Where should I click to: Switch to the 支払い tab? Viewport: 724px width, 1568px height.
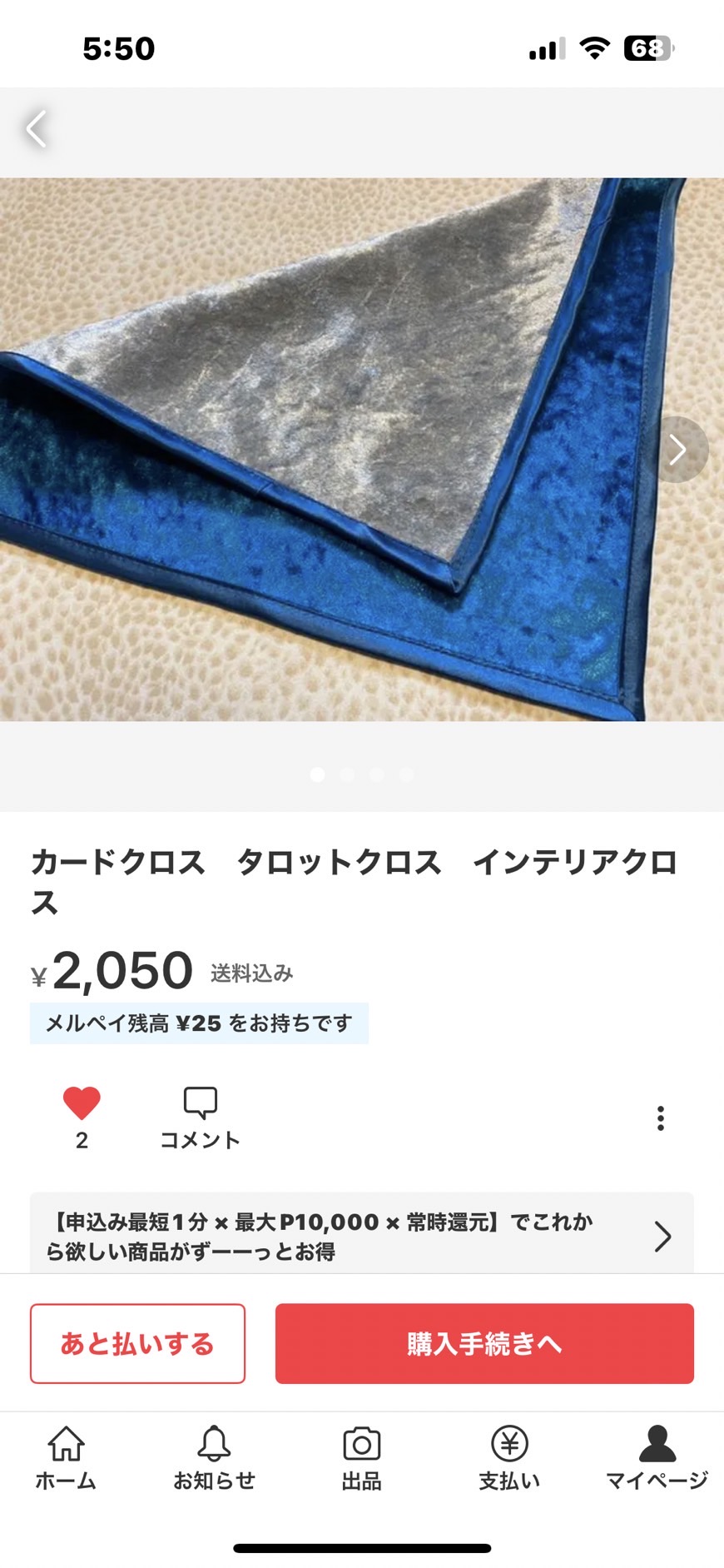click(509, 1457)
